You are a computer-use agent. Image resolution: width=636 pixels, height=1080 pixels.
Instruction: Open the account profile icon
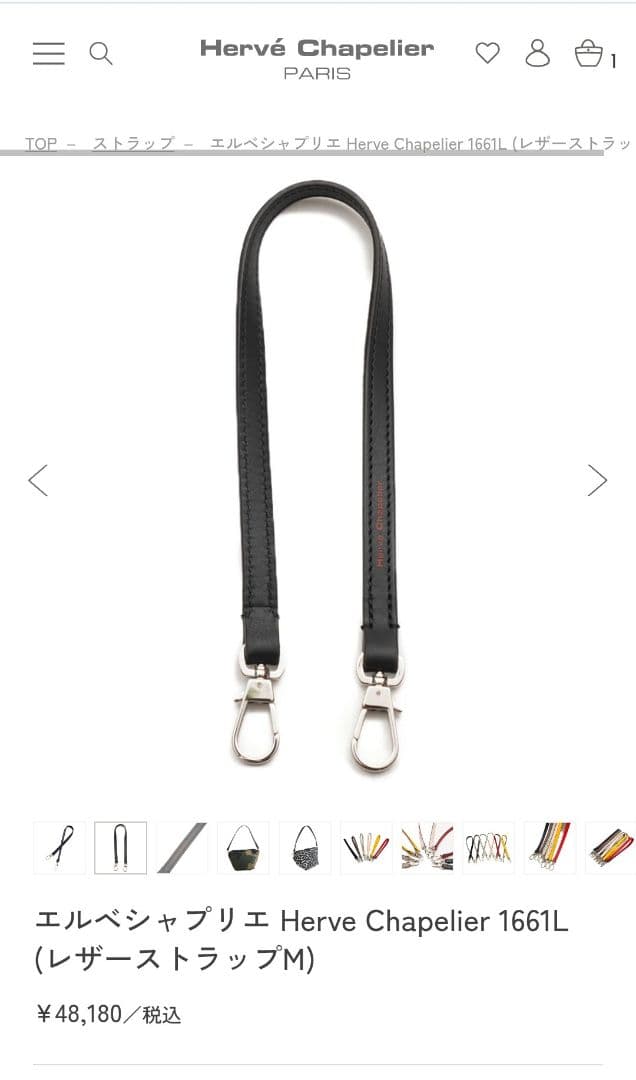538,53
